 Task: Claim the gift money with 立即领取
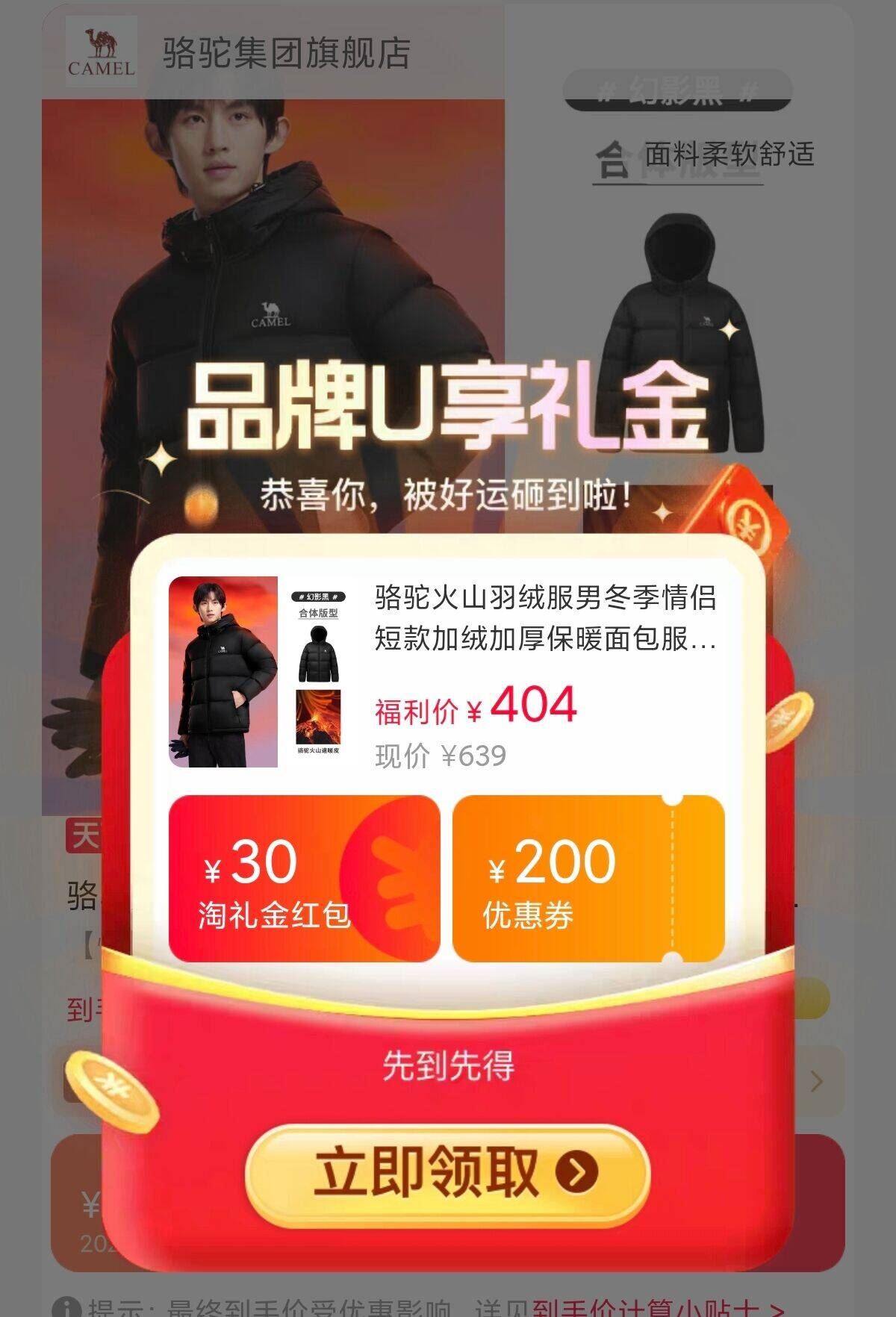tap(447, 1171)
